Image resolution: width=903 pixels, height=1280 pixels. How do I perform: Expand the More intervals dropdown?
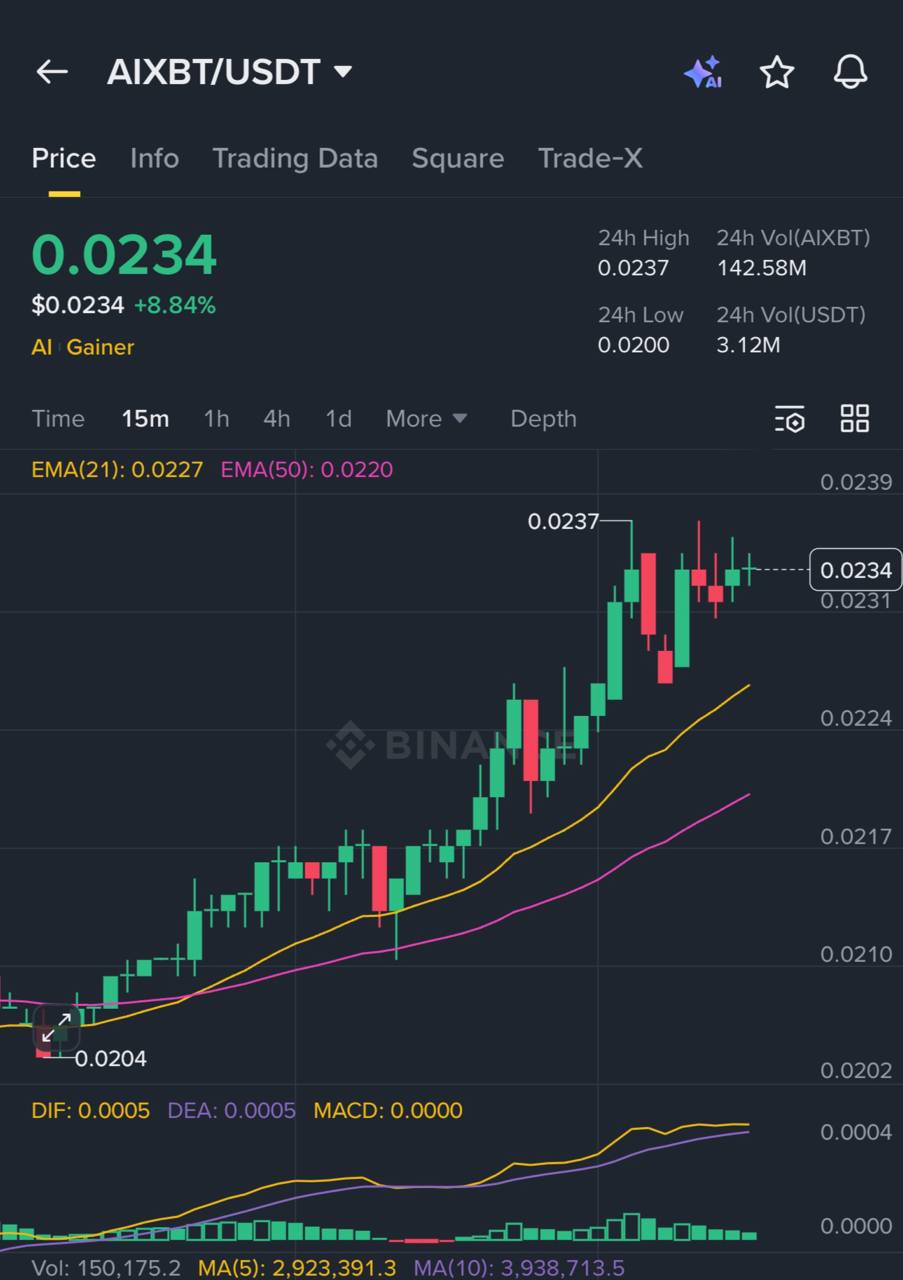pyautogui.click(x=426, y=419)
